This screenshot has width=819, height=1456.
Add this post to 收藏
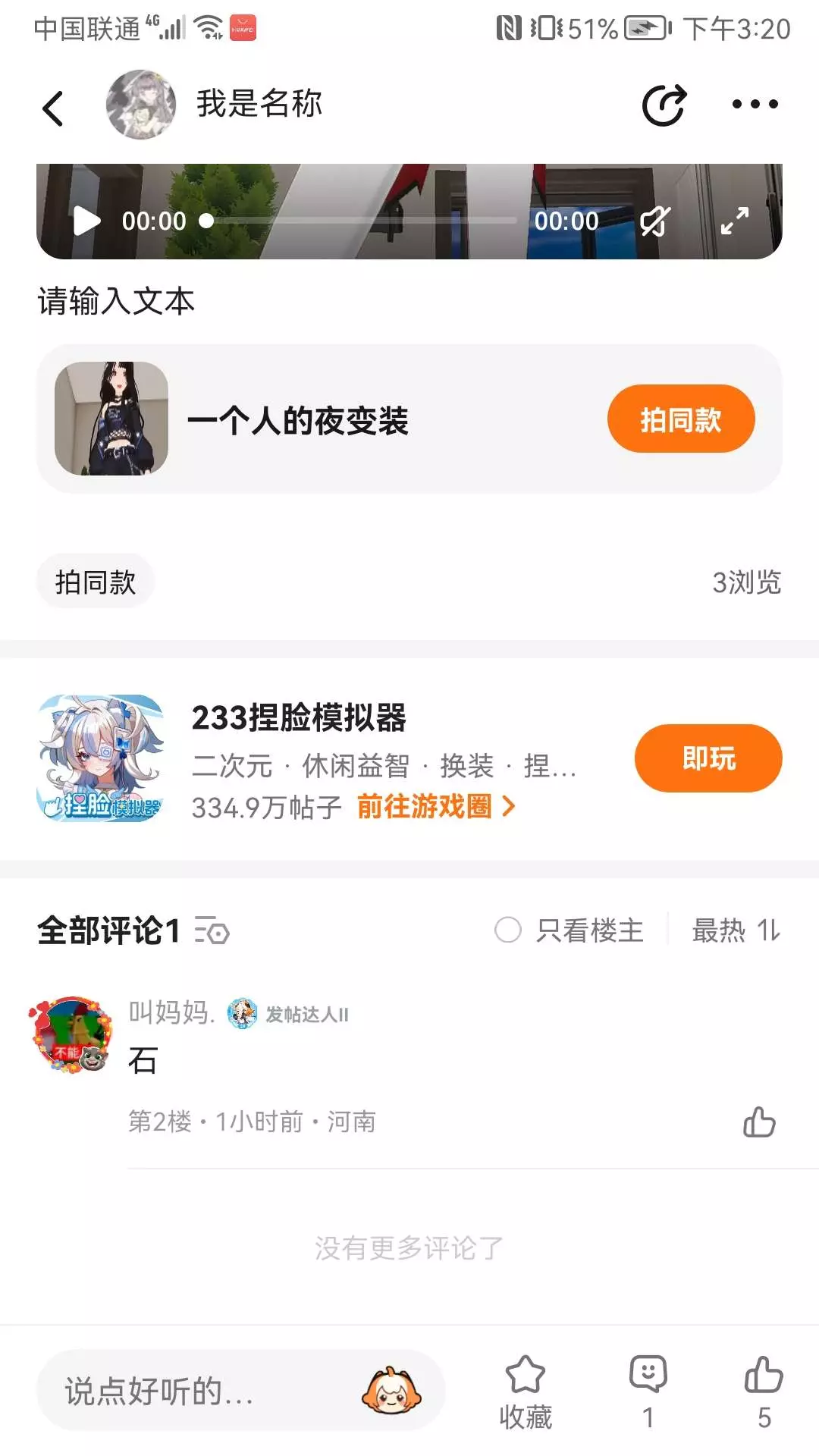click(526, 1391)
